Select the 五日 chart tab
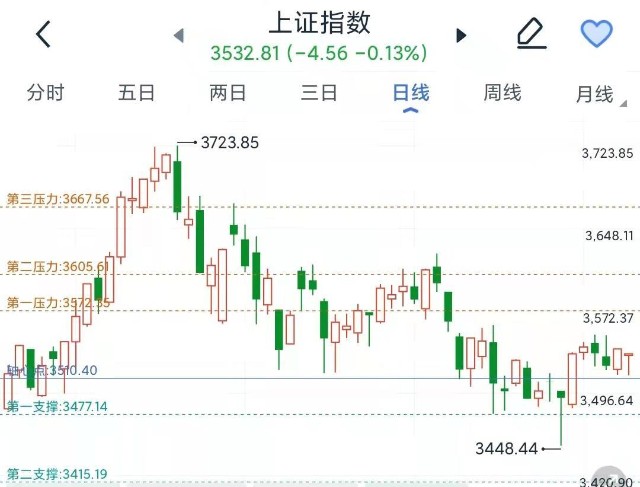The width and height of the screenshot is (640, 487). tap(136, 93)
